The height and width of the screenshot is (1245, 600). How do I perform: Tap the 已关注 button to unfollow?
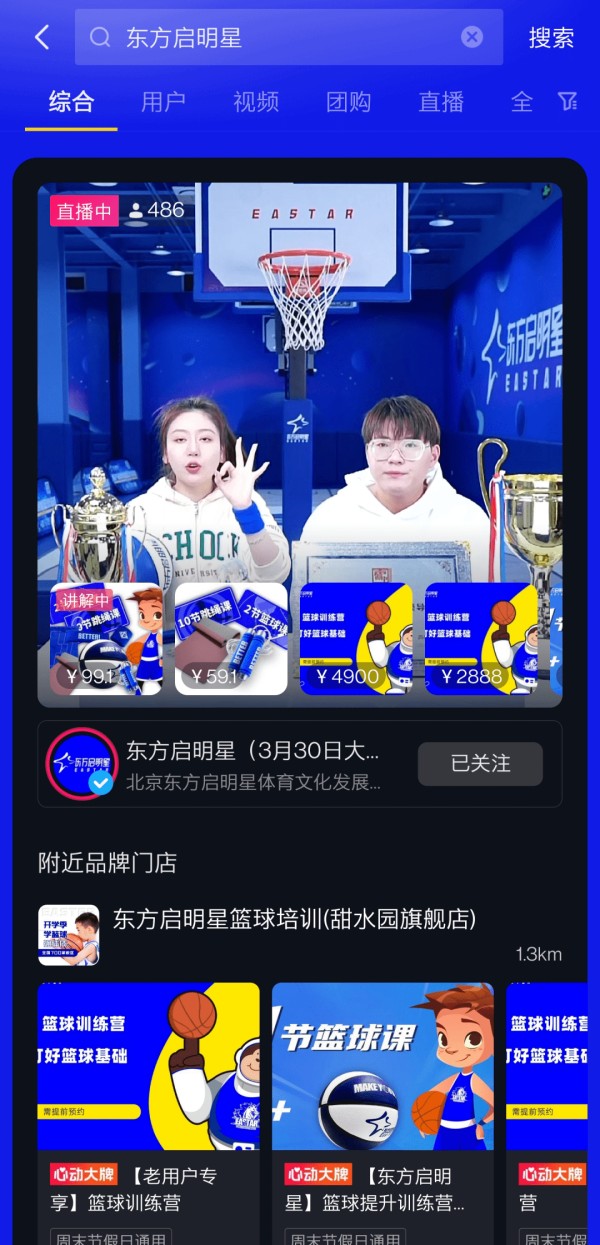480,764
